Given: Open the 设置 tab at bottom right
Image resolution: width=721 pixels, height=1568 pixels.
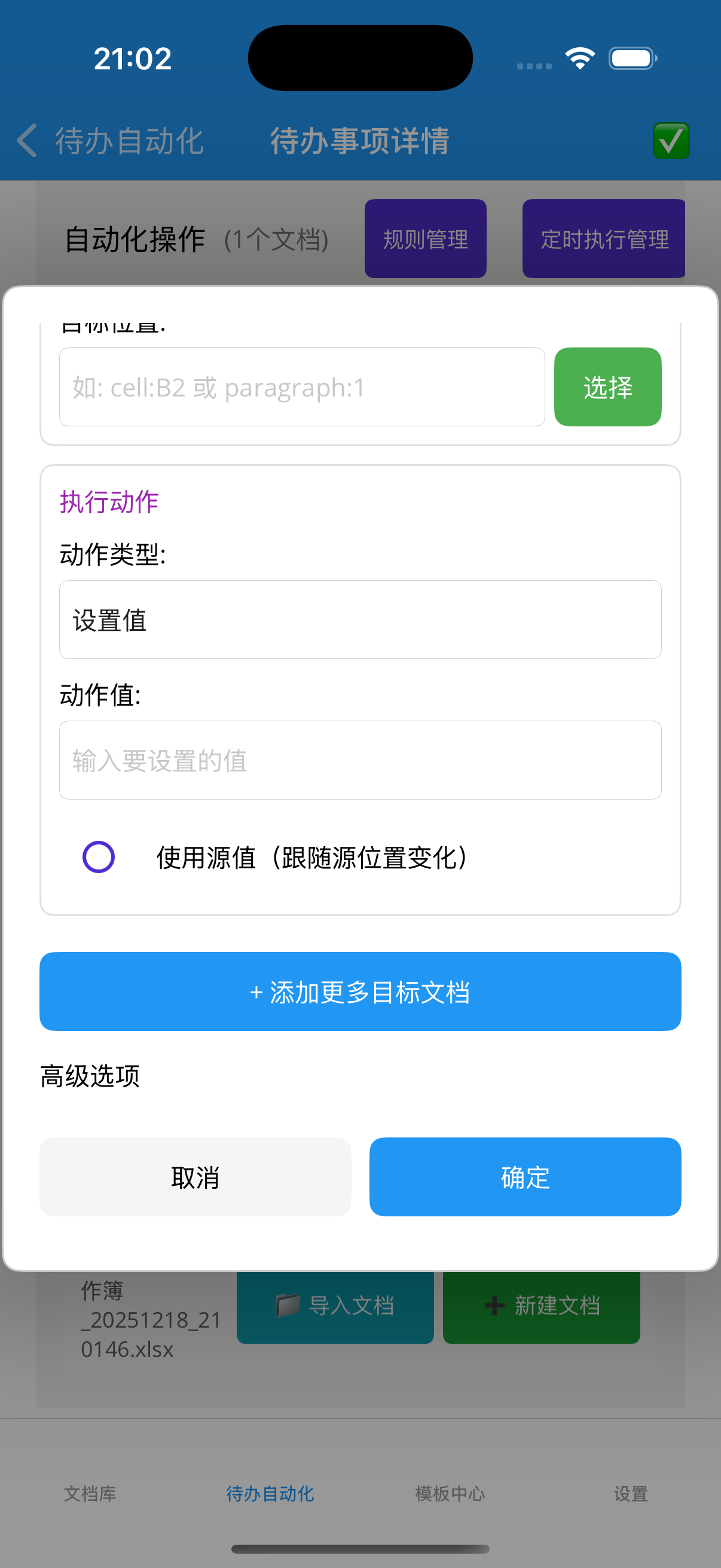Looking at the screenshot, I should [631, 1494].
